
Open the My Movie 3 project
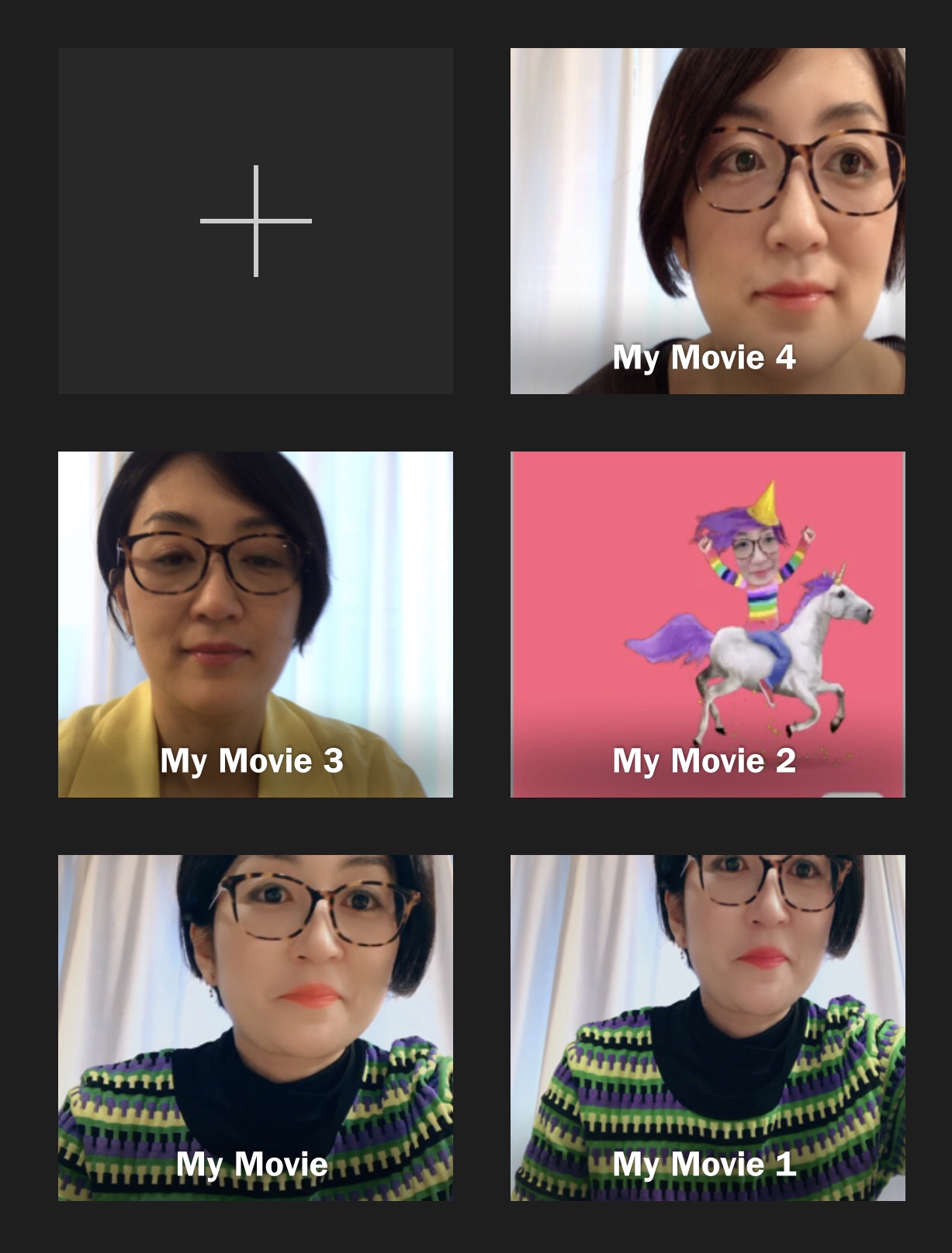pyautogui.click(x=255, y=625)
